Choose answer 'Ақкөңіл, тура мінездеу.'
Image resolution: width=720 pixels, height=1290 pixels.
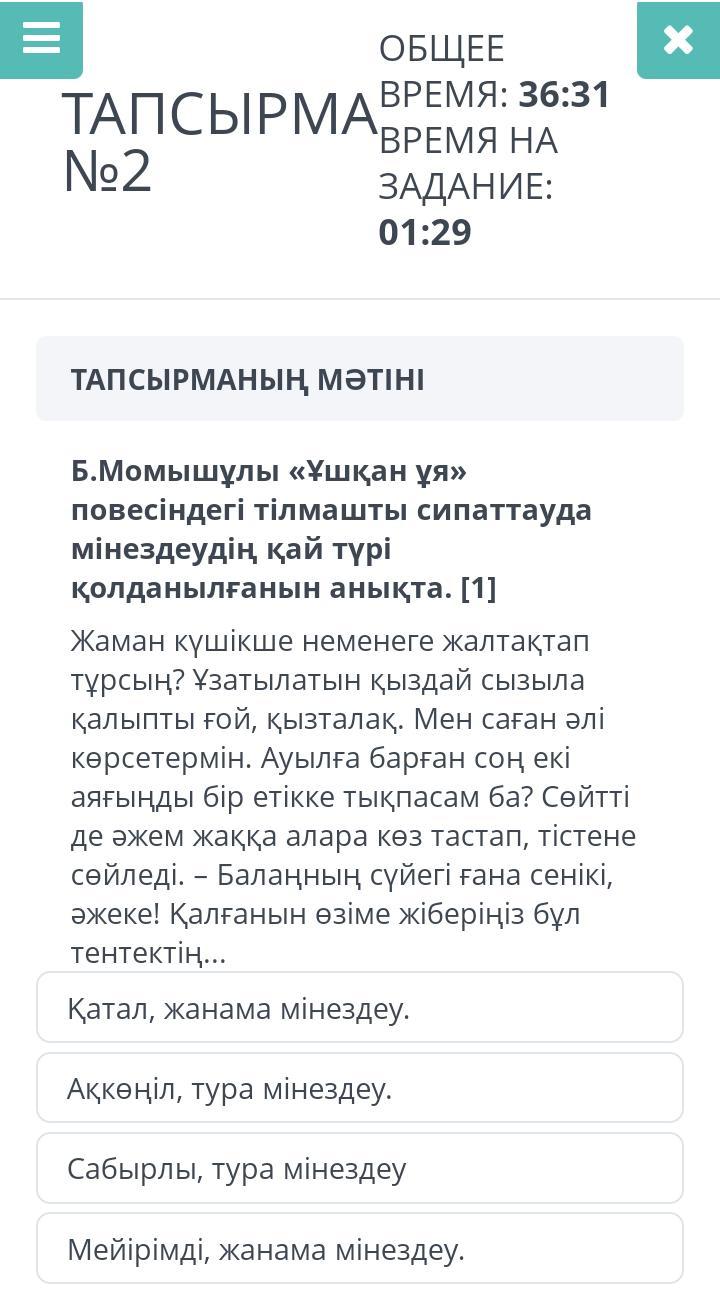[360, 1088]
